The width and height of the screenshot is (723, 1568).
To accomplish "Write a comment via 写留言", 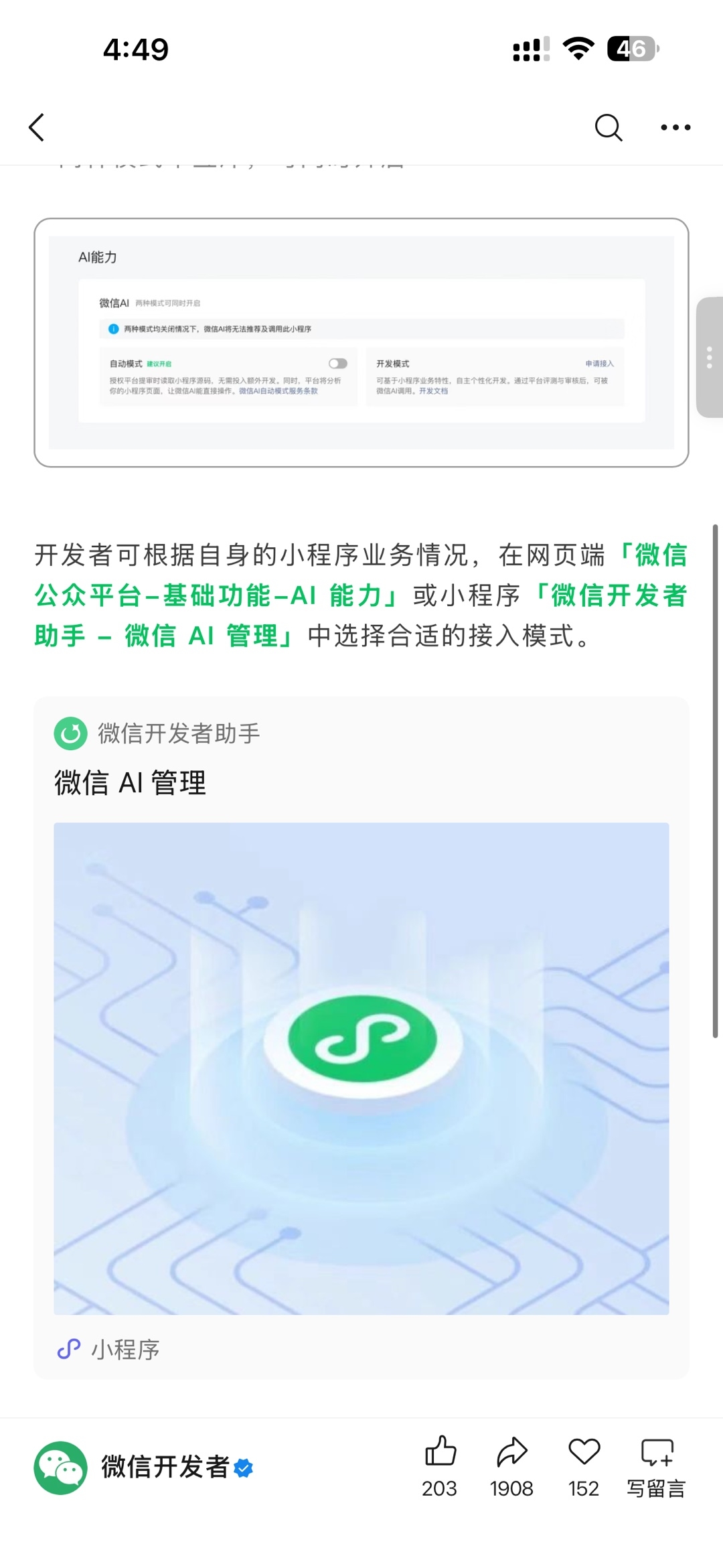I will pos(656,1466).
